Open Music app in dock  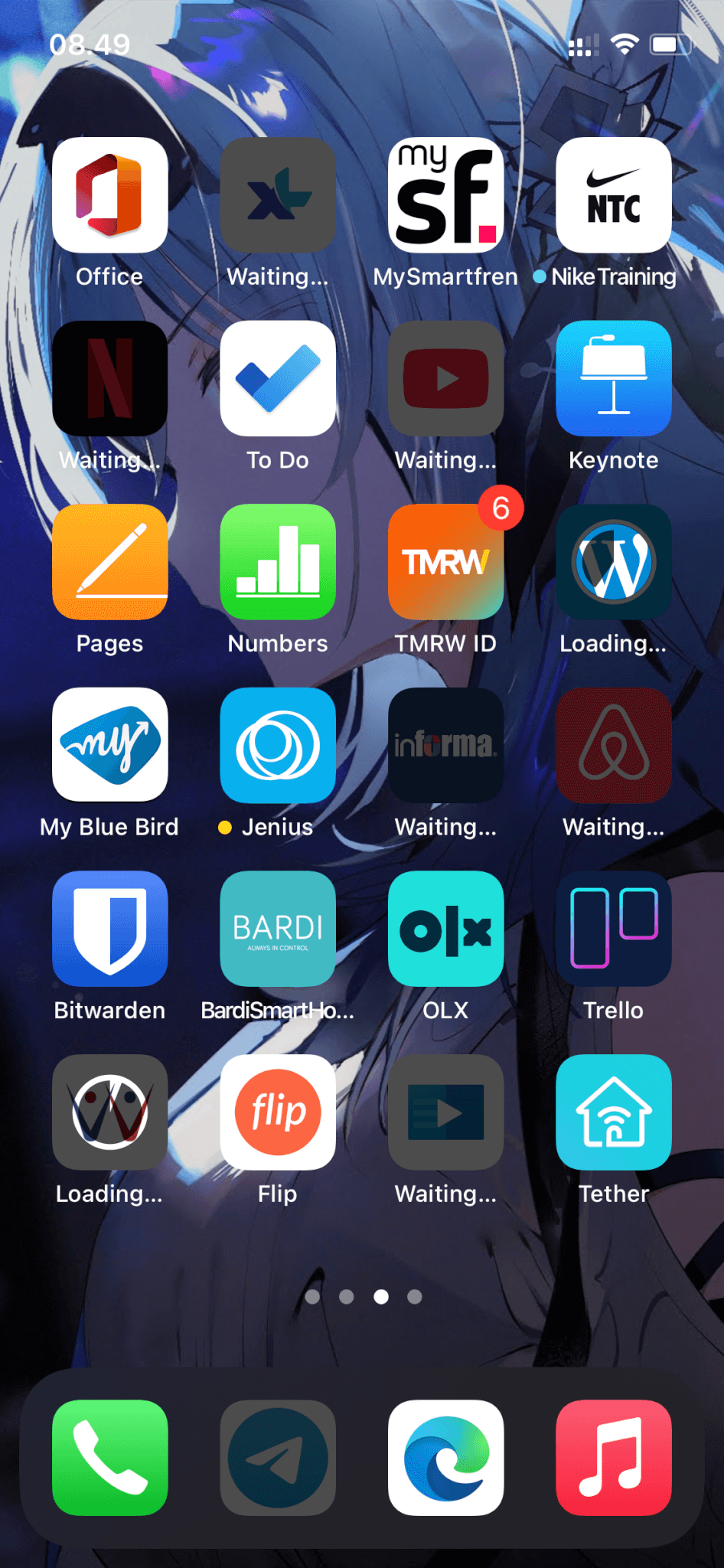pyautogui.click(x=614, y=1458)
